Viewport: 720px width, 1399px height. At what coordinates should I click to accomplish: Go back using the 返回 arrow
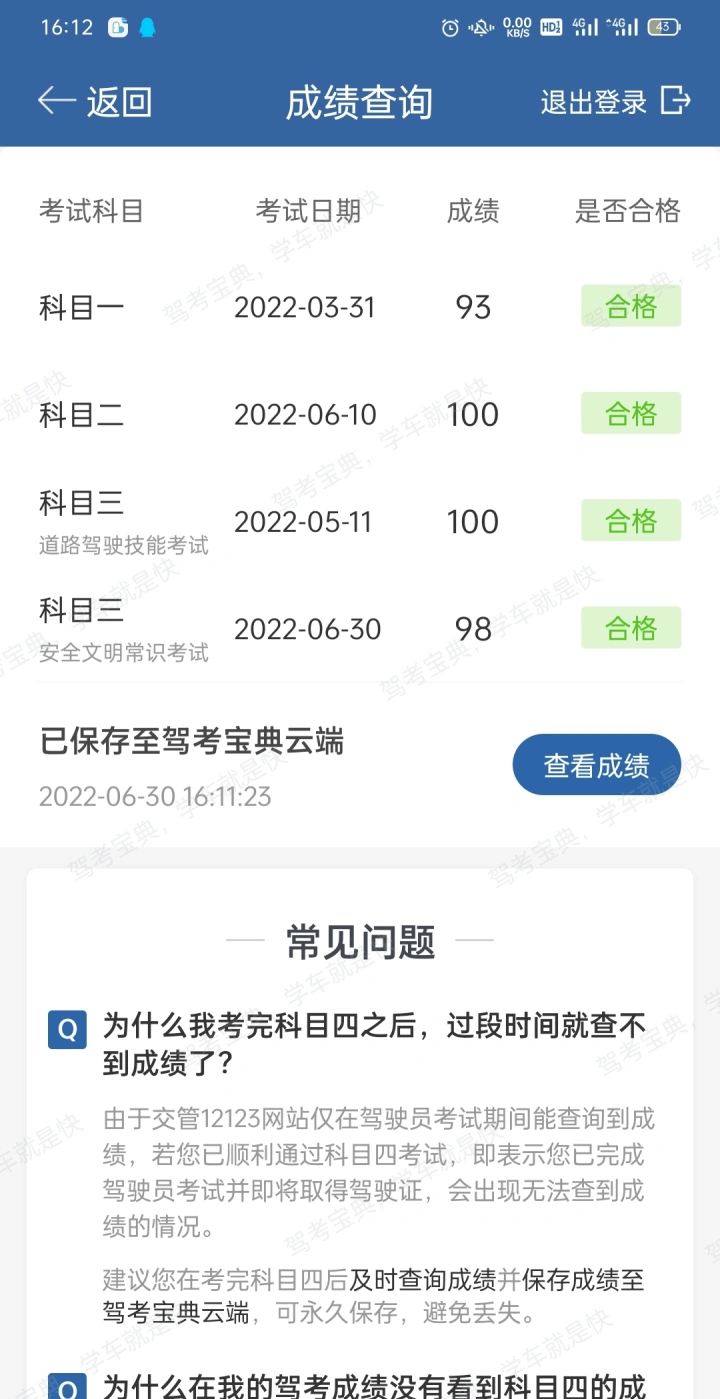point(94,102)
